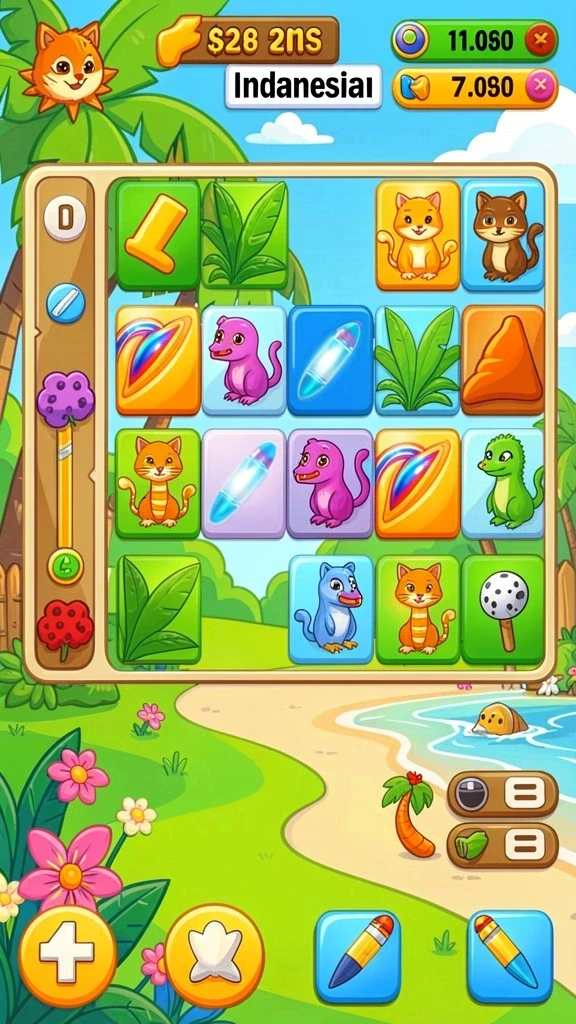Select the brown cat tile

[x=504, y=235]
